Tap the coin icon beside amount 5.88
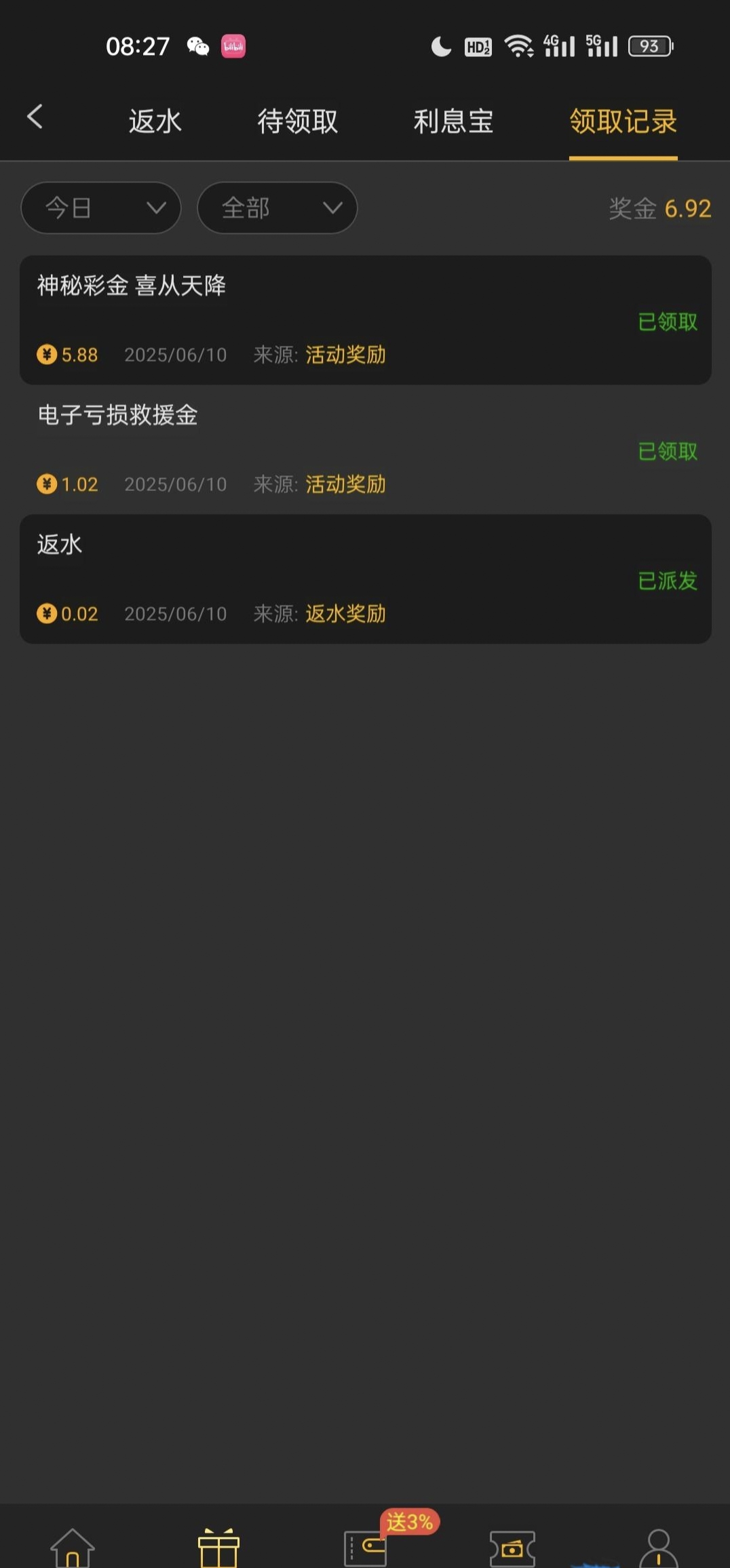 (x=46, y=355)
